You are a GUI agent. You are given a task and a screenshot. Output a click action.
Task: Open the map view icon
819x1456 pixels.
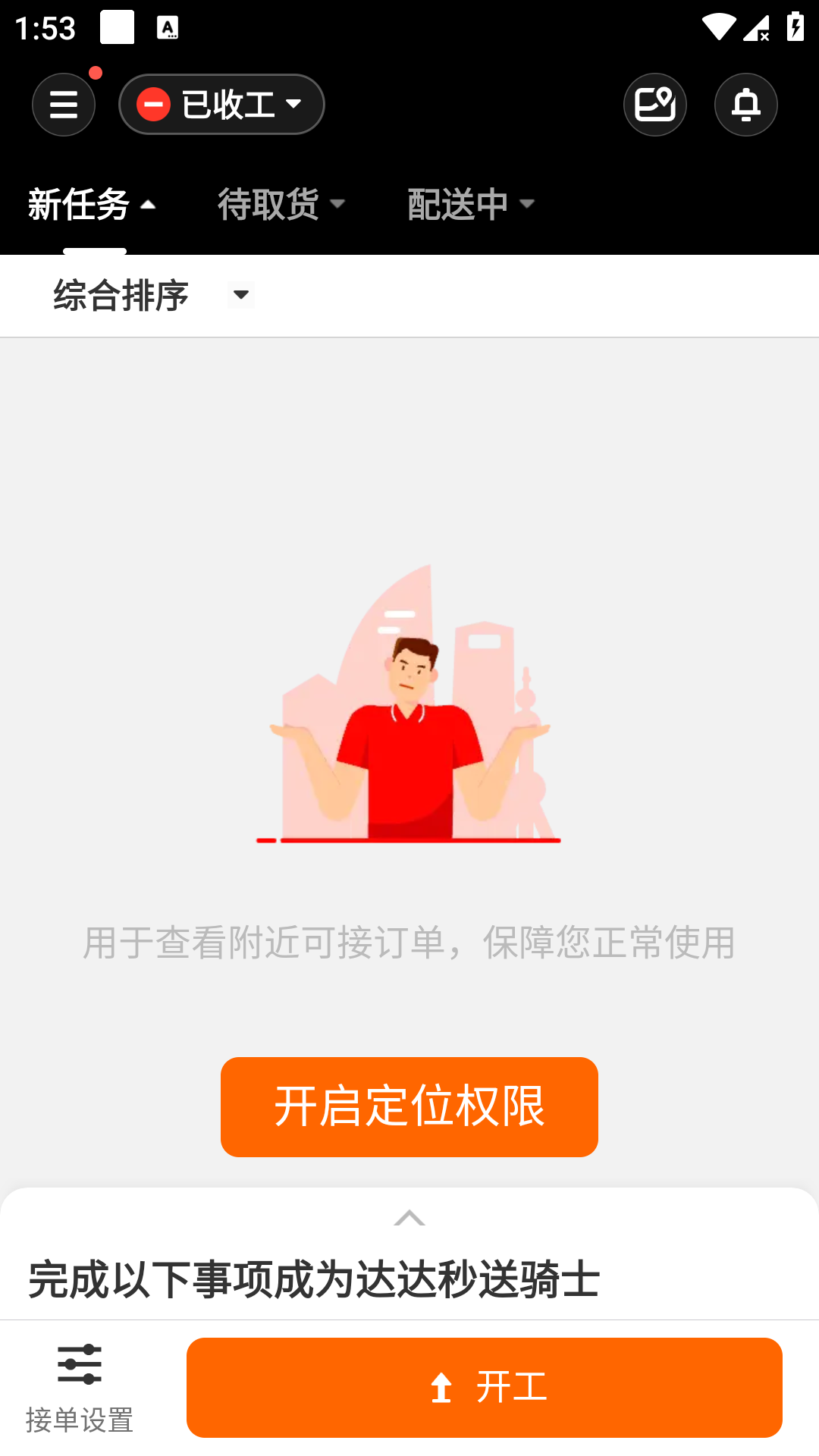pyautogui.click(x=654, y=104)
